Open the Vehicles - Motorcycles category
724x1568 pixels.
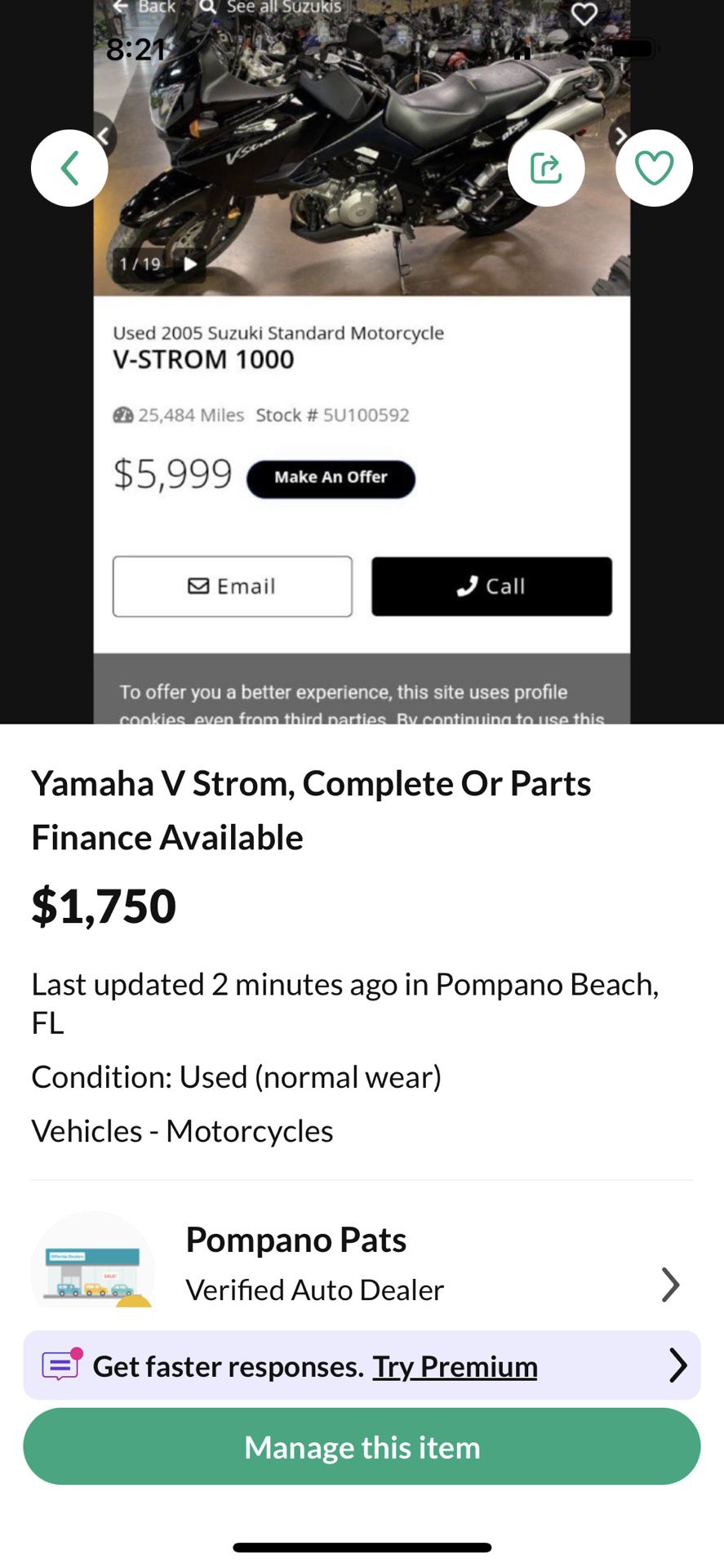coord(181,1131)
